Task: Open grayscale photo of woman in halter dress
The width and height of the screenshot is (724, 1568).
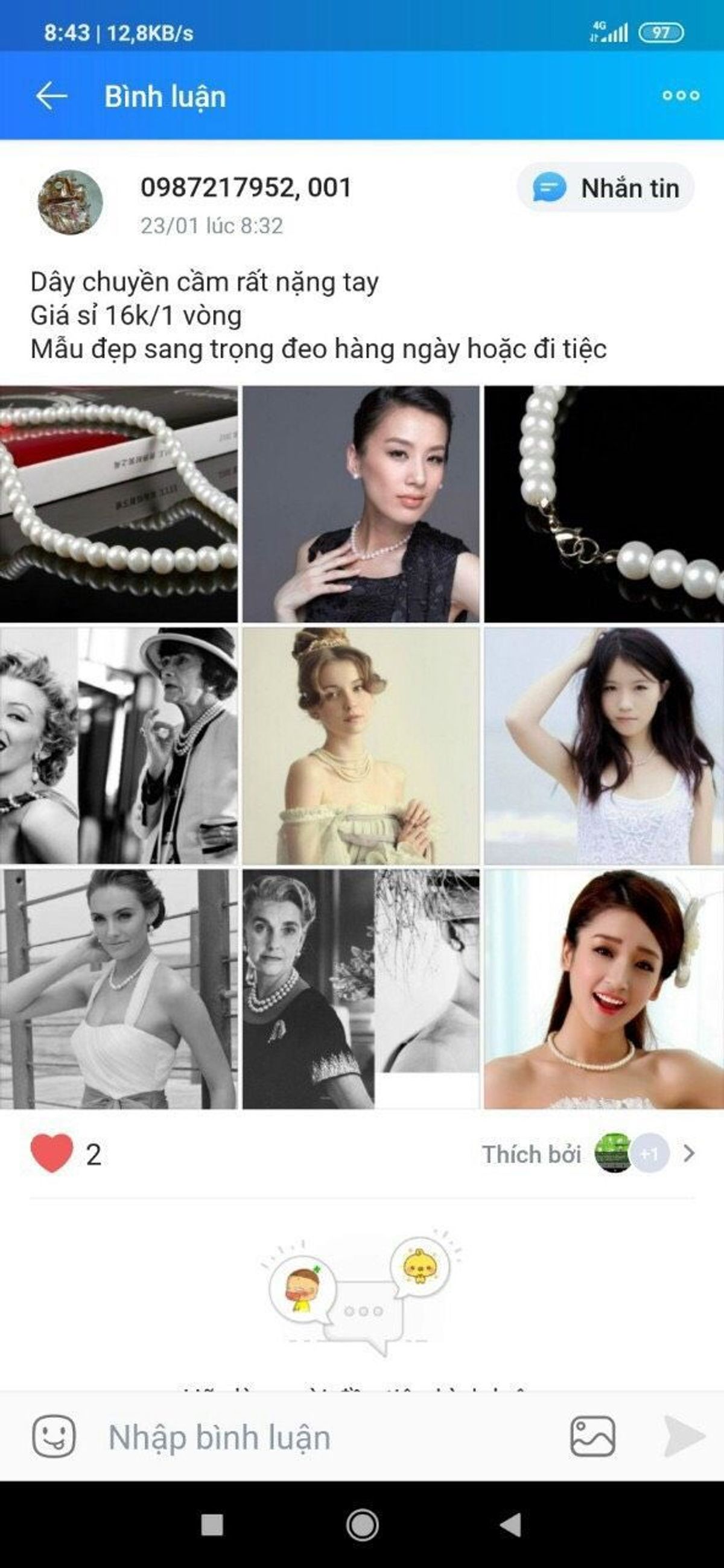Action: pos(119,988)
